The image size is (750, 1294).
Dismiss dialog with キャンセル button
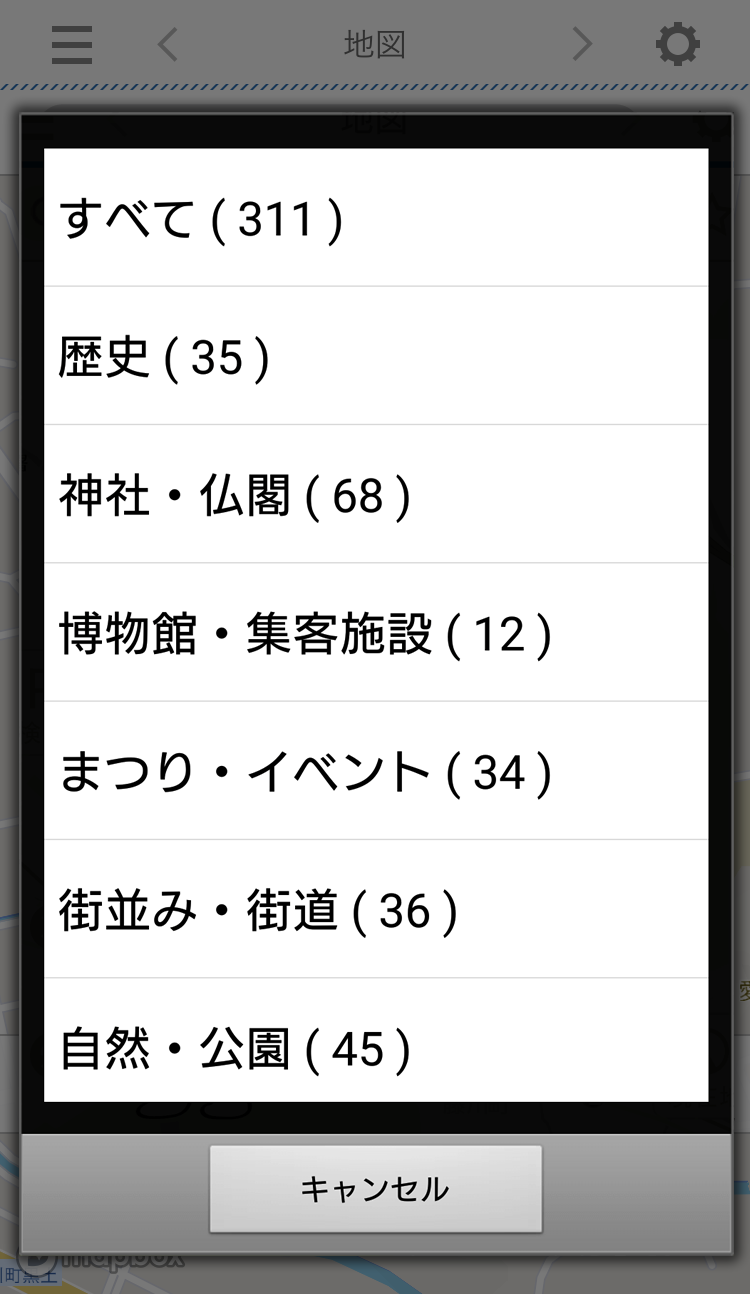coord(375,1189)
